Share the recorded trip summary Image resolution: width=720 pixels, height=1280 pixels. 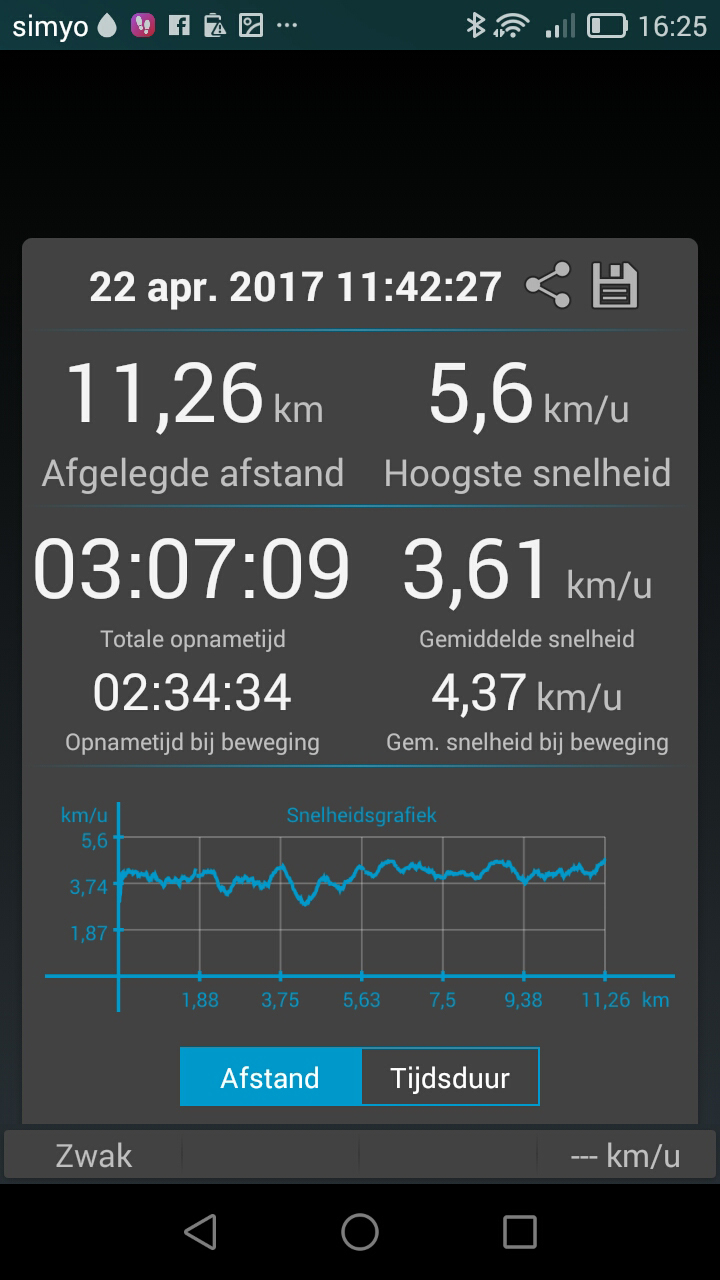click(x=547, y=286)
